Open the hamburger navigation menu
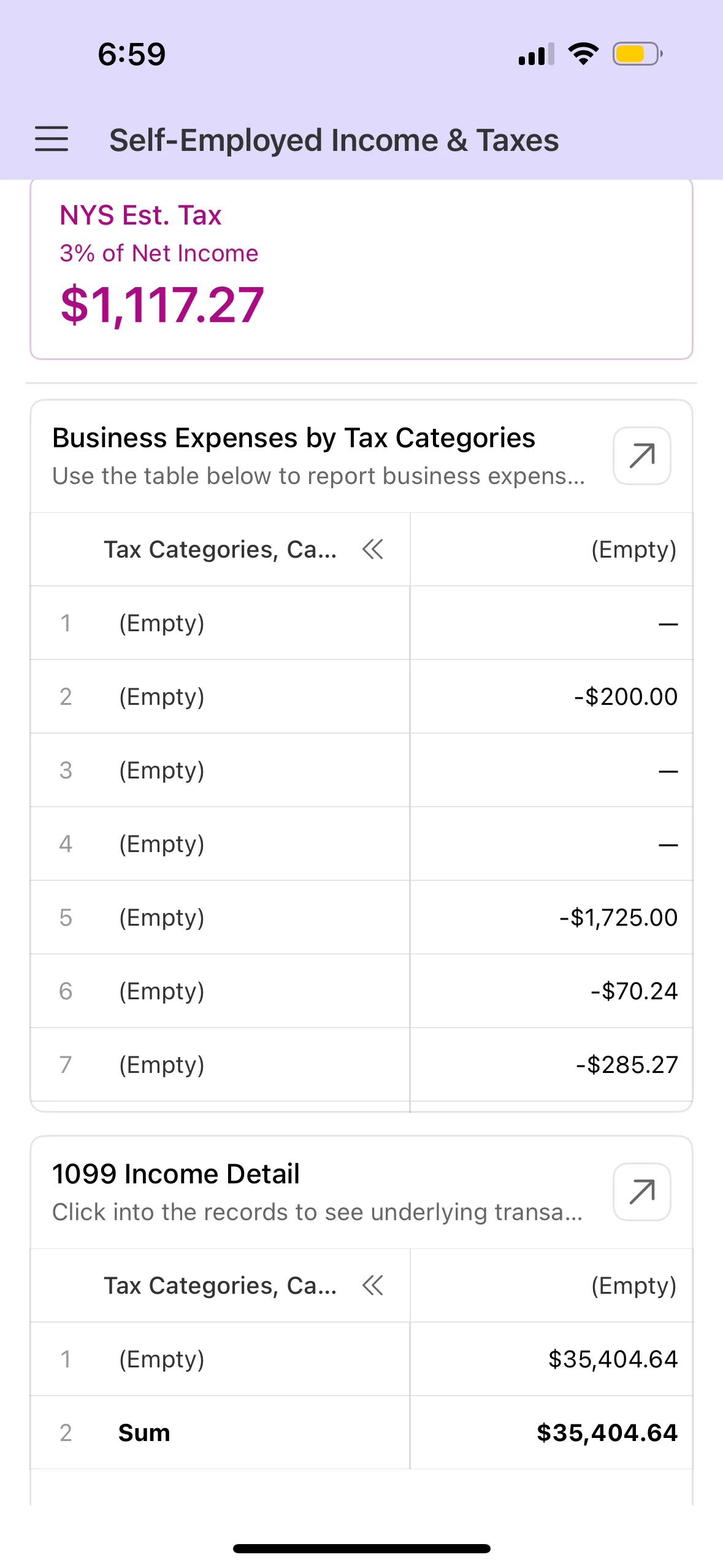This screenshot has height=1568, width=723. tap(52, 139)
